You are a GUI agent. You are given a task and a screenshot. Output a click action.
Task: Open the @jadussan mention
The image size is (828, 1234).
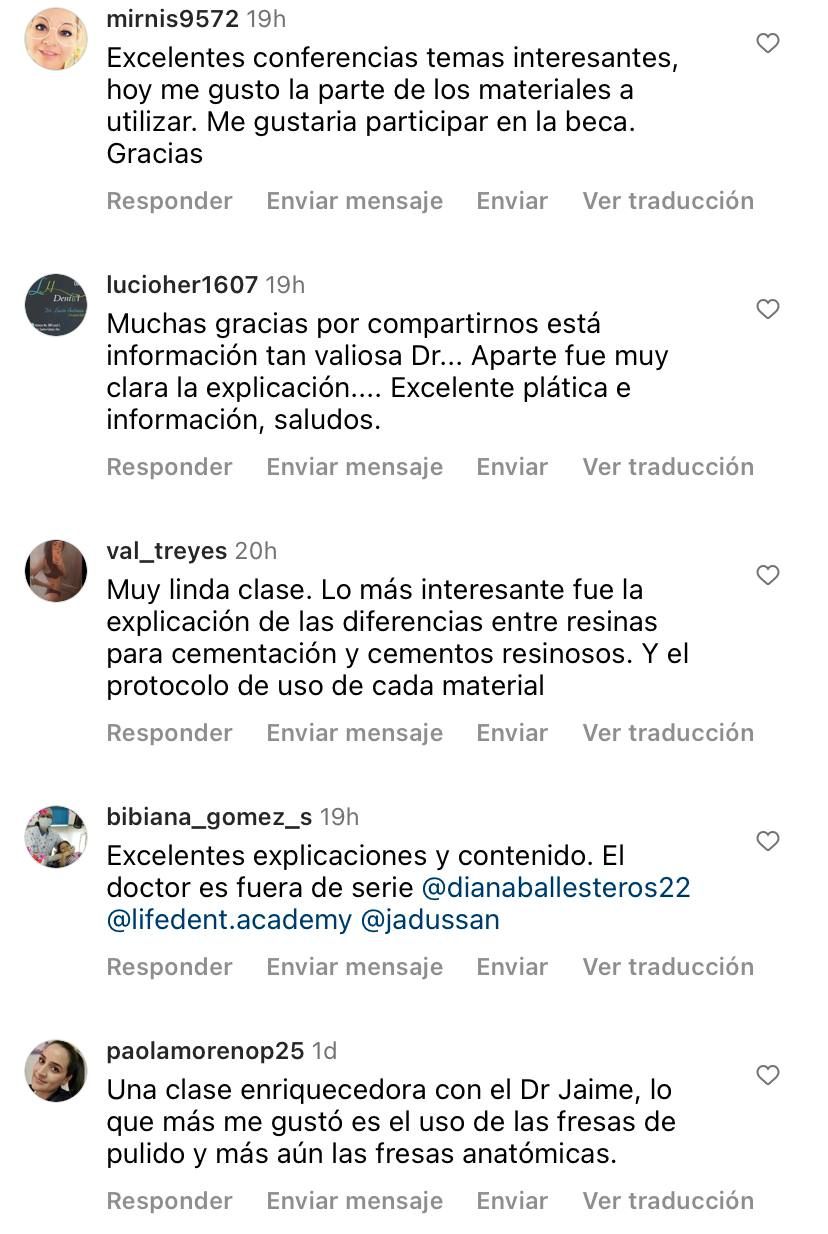pos(429,920)
